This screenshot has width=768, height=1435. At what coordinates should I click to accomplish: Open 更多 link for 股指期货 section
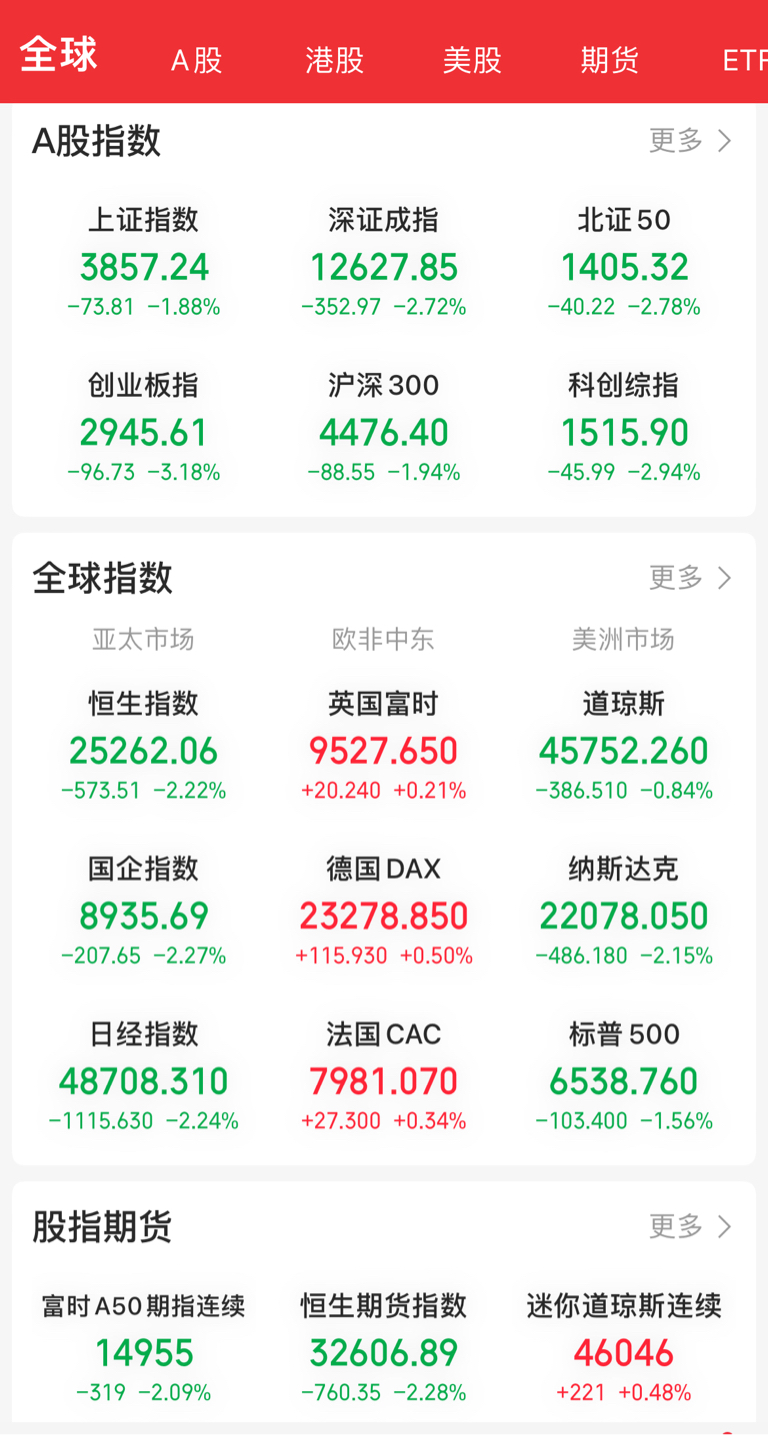[676, 1226]
